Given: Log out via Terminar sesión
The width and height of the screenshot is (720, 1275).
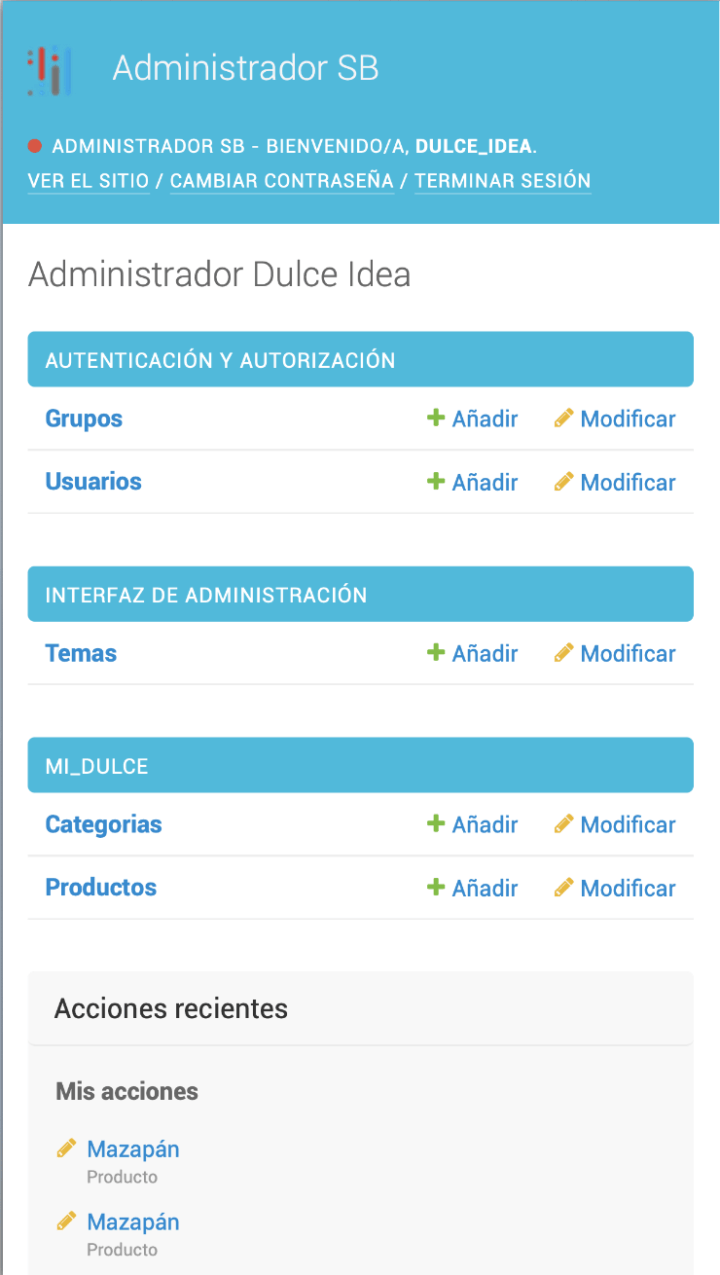Looking at the screenshot, I should point(502,181).
